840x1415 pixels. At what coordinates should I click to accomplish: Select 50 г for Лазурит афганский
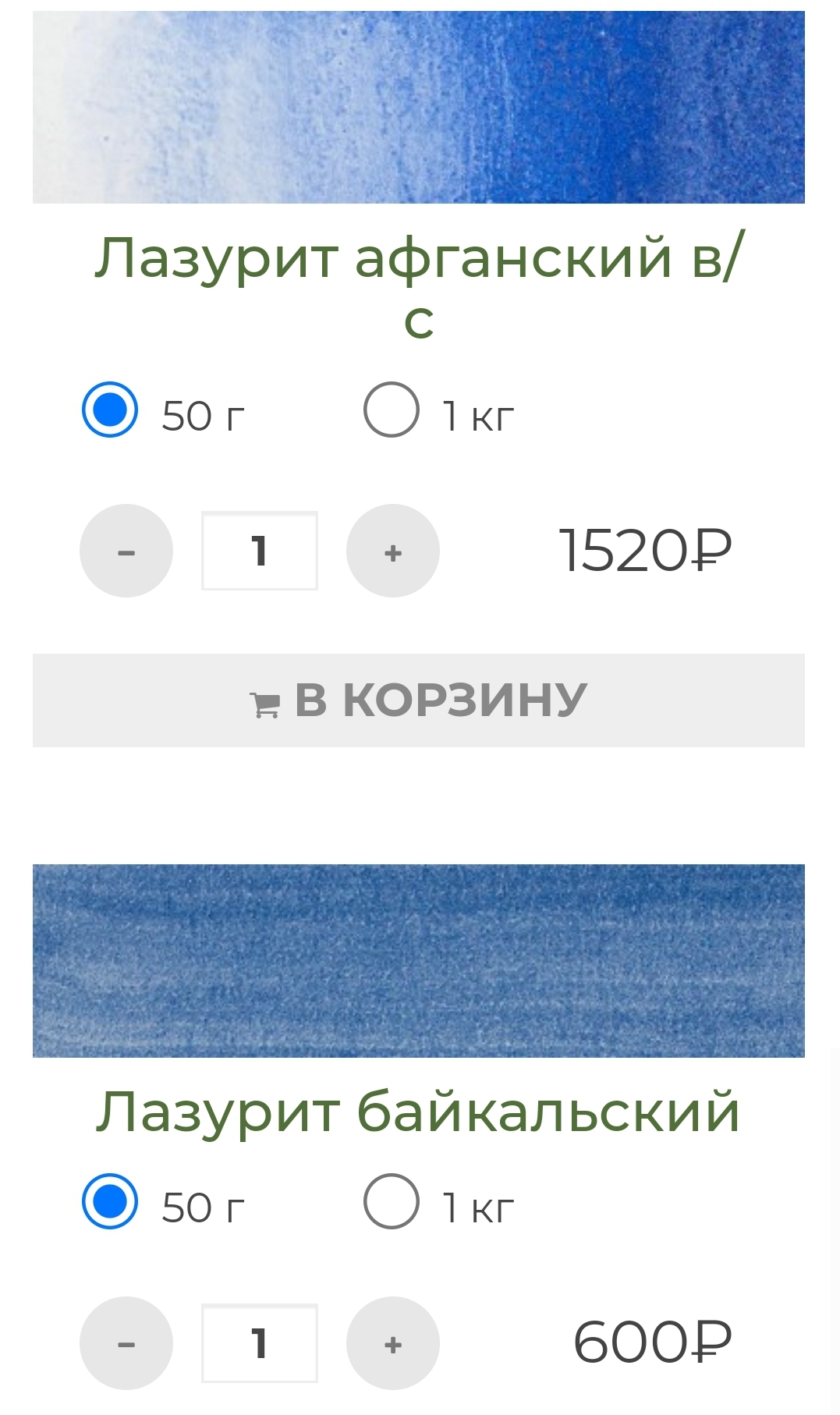tap(110, 410)
